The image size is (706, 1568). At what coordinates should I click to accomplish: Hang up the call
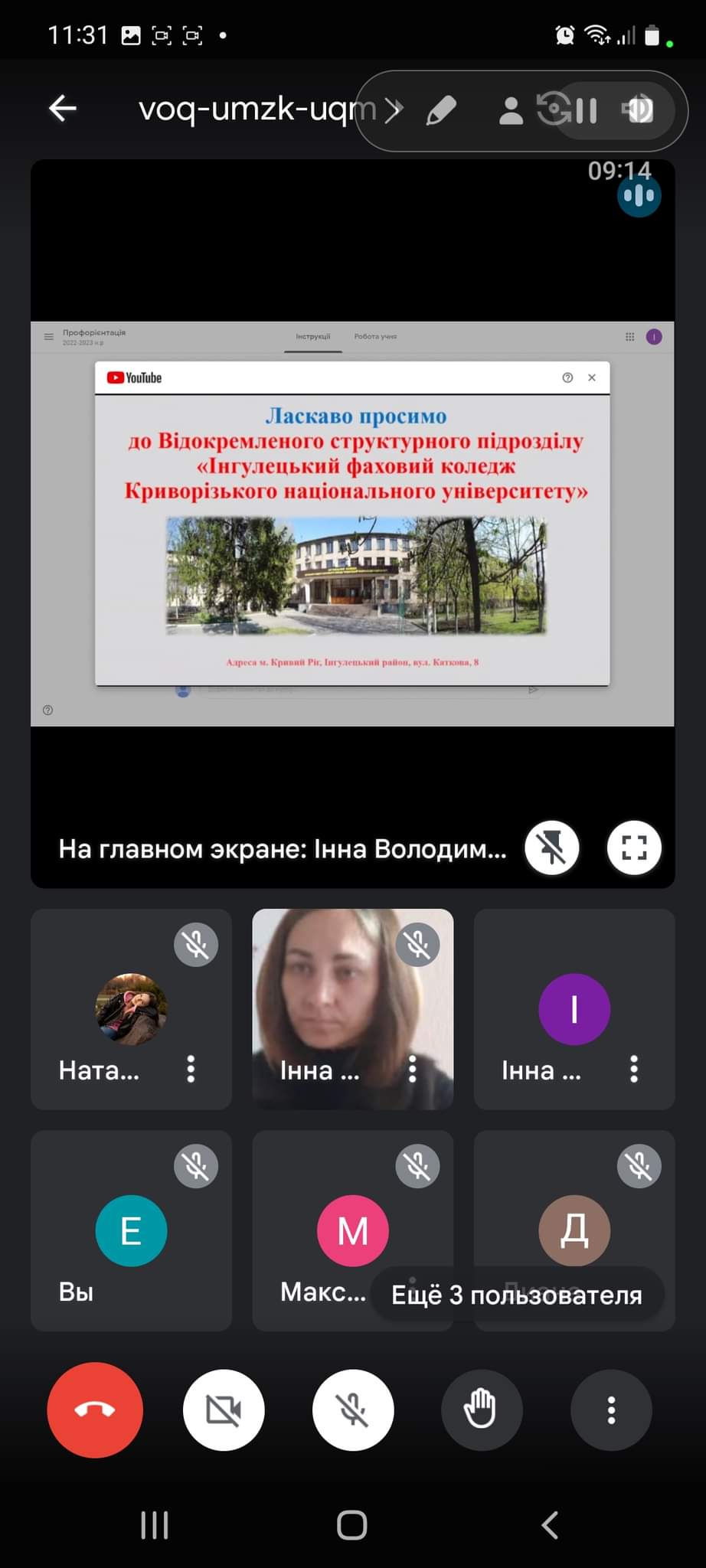[x=95, y=1410]
